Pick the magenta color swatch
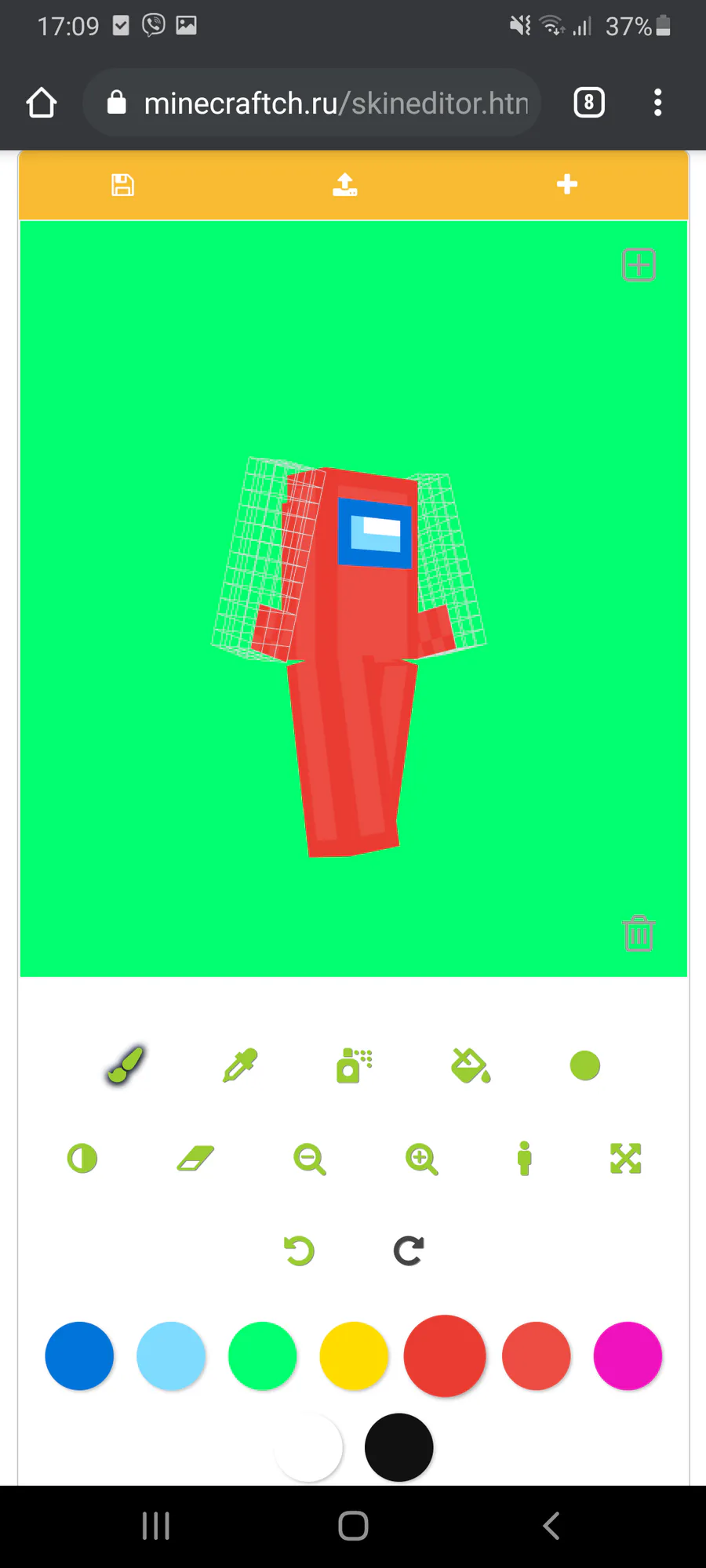The image size is (706, 1568). point(628,1356)
